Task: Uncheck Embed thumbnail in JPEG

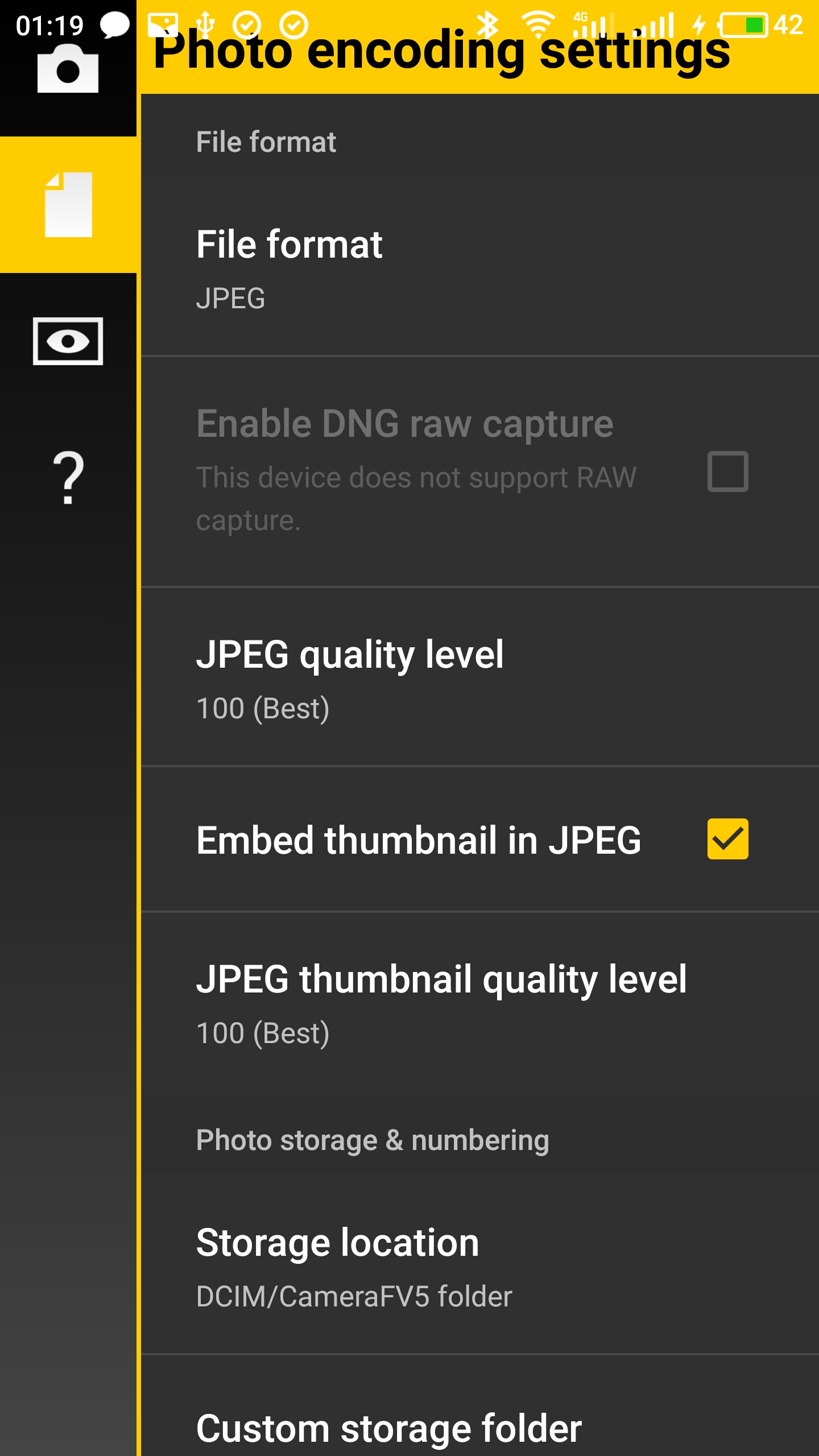Action: (727, 839)
